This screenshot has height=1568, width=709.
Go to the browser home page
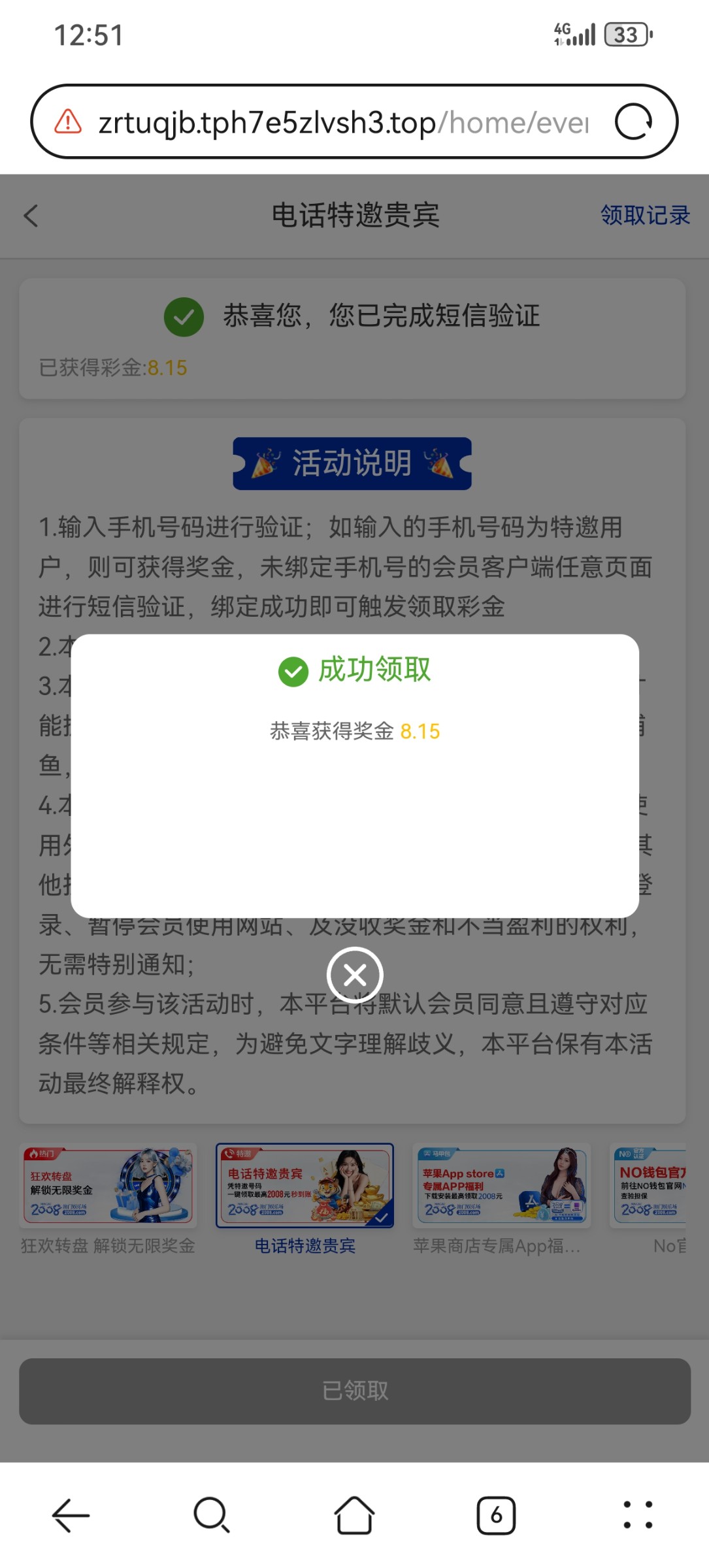click(354, 1515)
